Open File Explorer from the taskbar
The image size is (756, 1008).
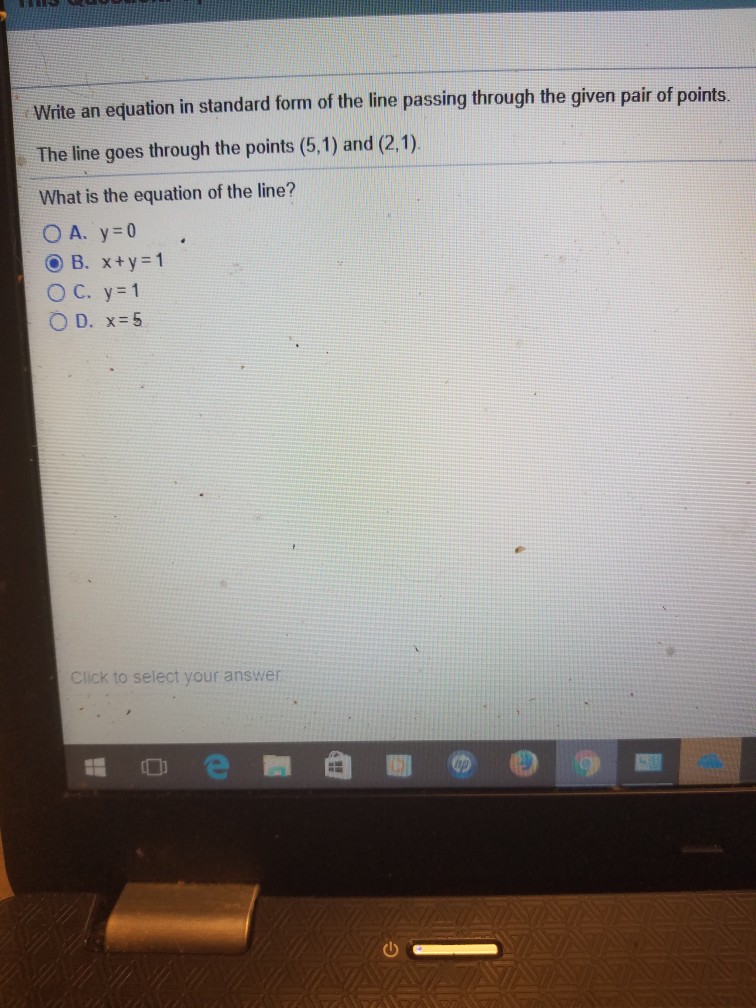274,765
